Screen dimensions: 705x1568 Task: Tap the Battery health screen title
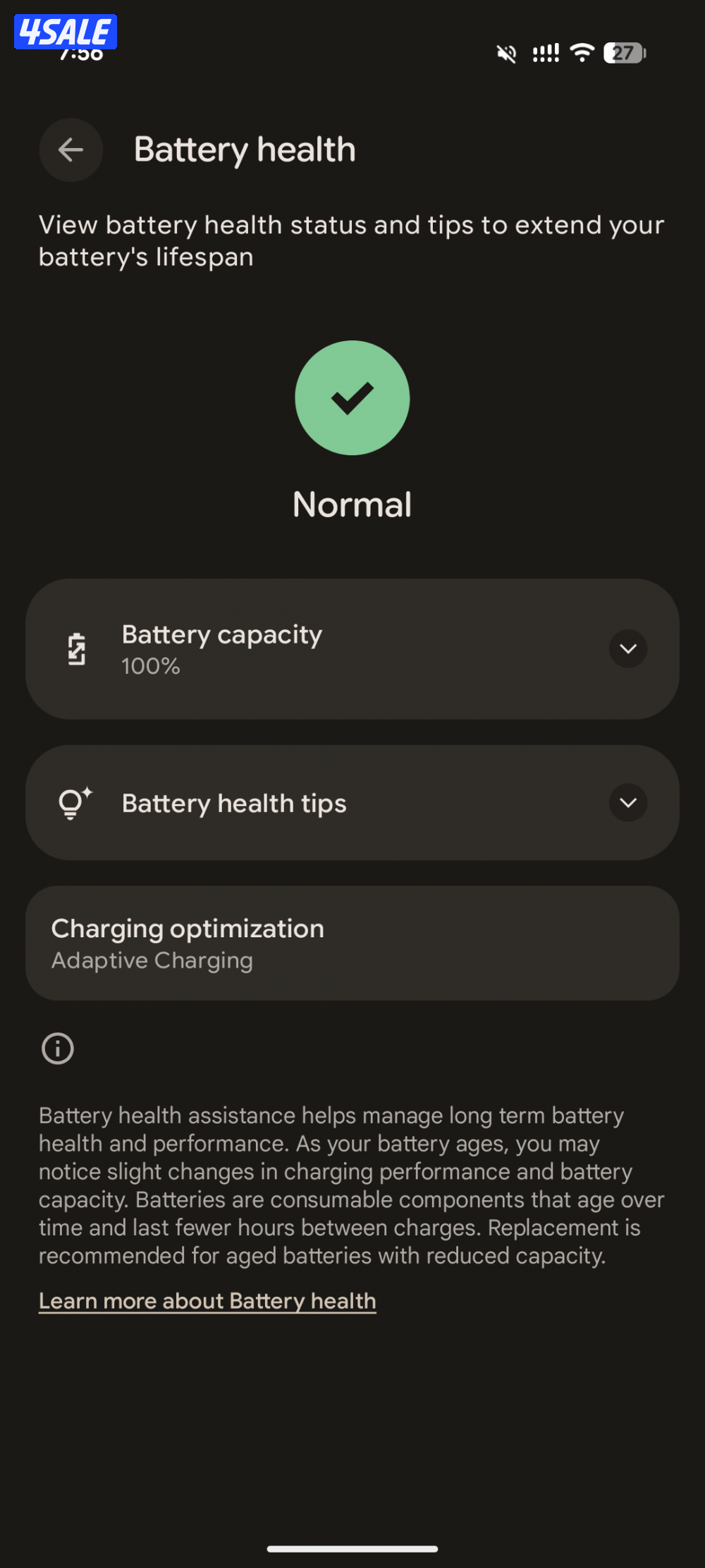[x=245, y=149]
